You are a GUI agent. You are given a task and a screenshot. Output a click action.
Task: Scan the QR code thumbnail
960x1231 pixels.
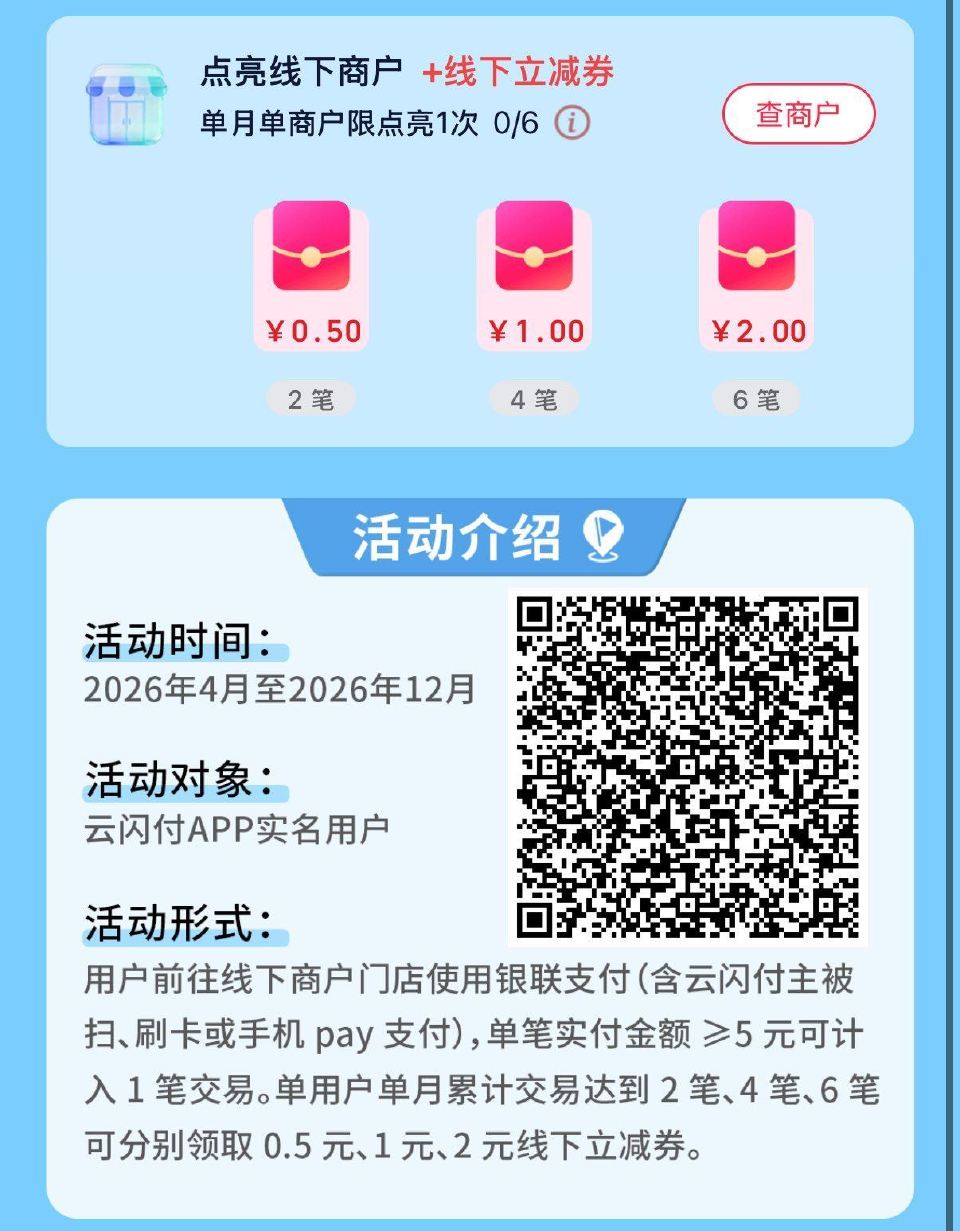pos(689,766)
